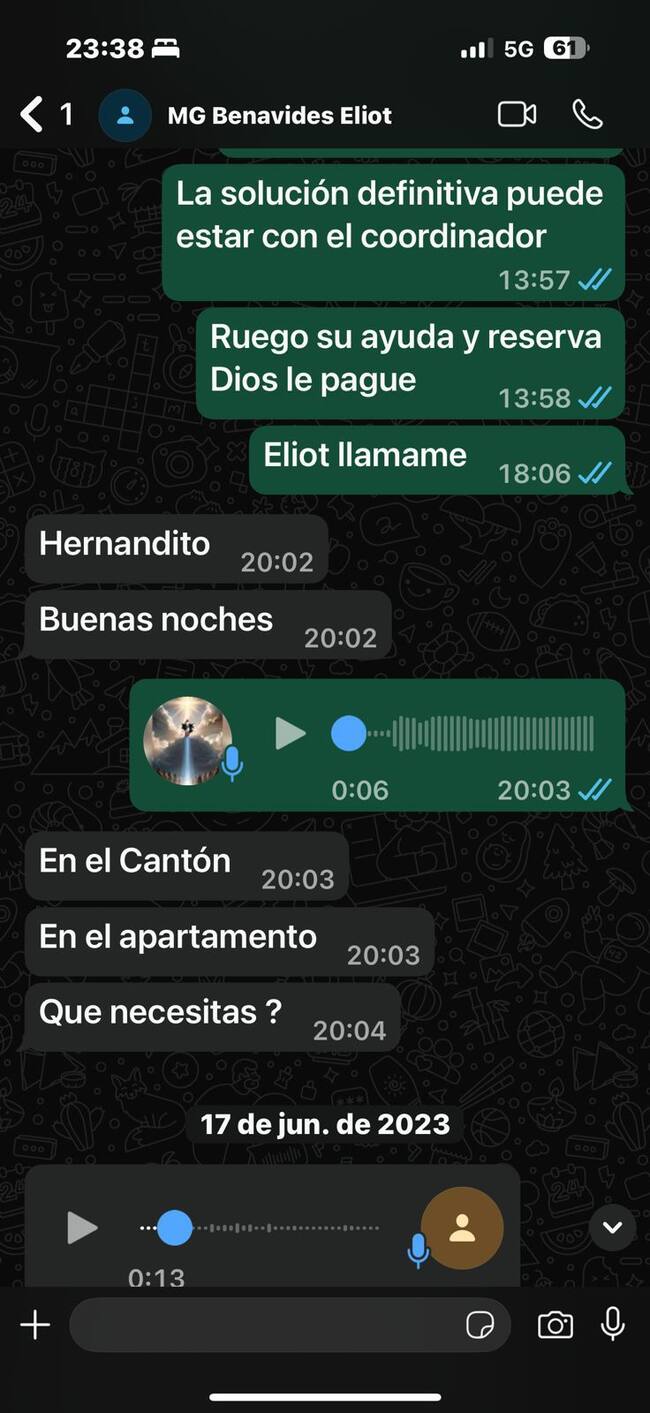Image resolution: width=650 pixels, height=1413 pixels.
Task: Tap the microphone to record audio
Action: pos(613,1324)
